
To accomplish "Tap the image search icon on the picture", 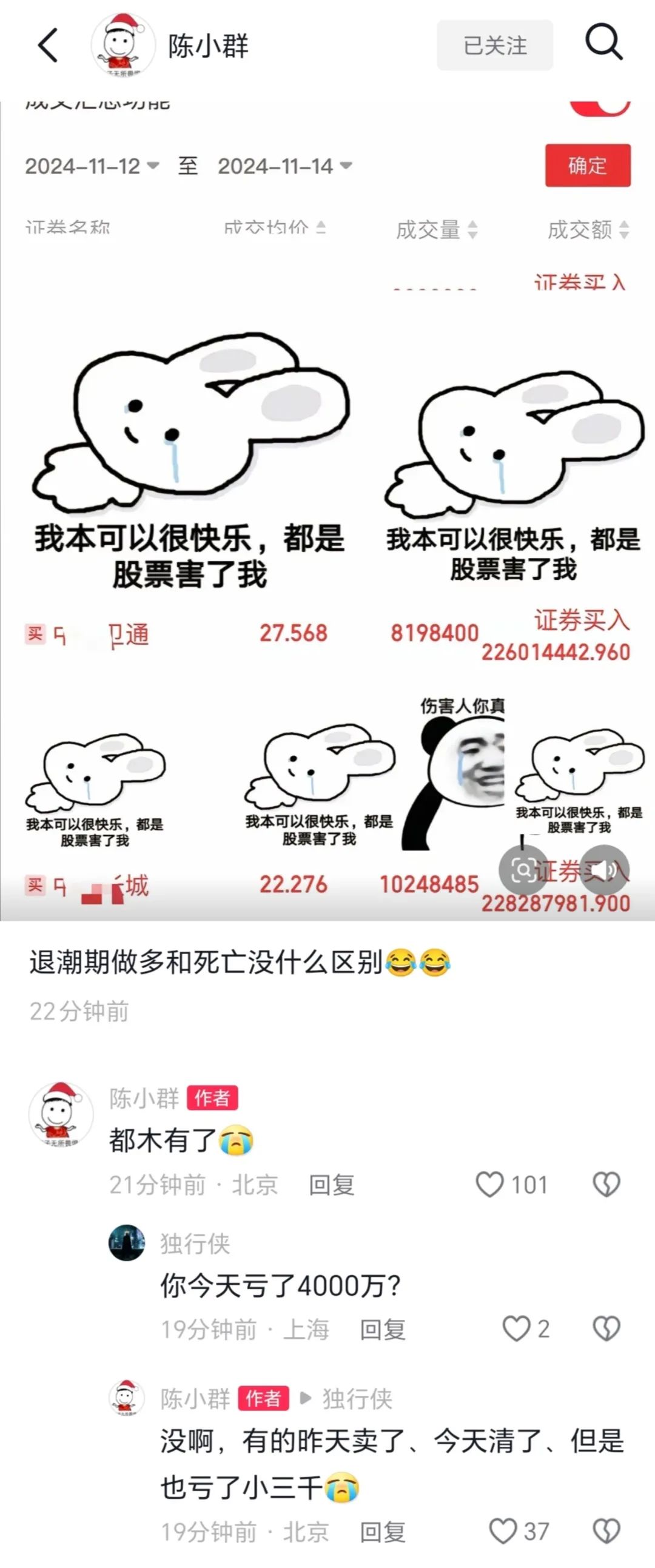I will [x=523, y=871].
